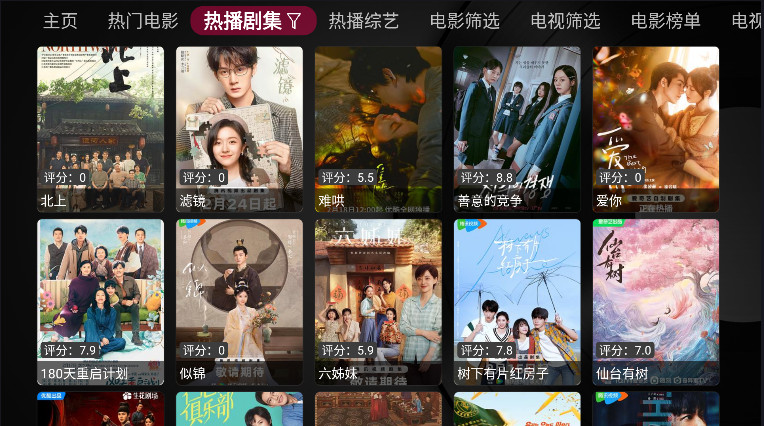The image size is (764, 426).
Task: Switch to the 主页 tab
Action: tap(60, 21)
